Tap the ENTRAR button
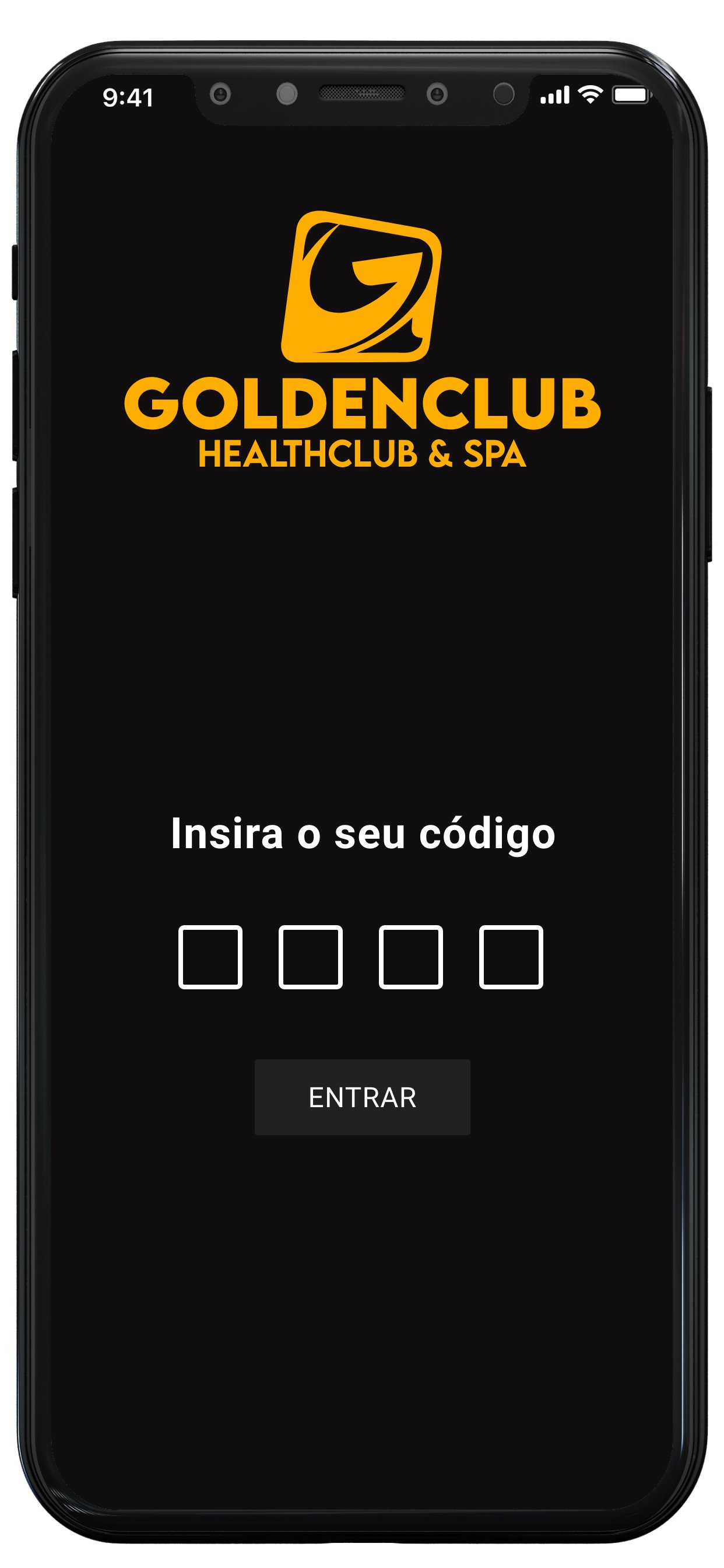 coord(362,1097)
